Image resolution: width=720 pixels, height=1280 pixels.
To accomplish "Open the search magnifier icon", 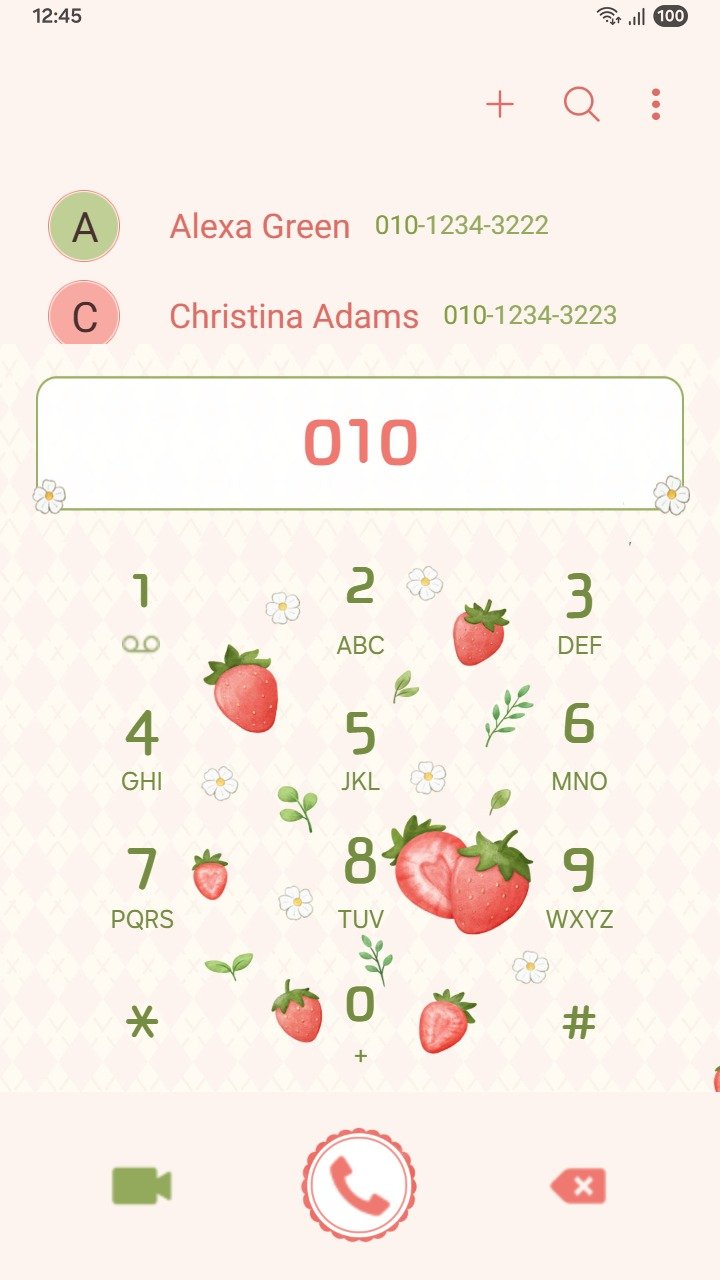I will click(x=581, y=104).
